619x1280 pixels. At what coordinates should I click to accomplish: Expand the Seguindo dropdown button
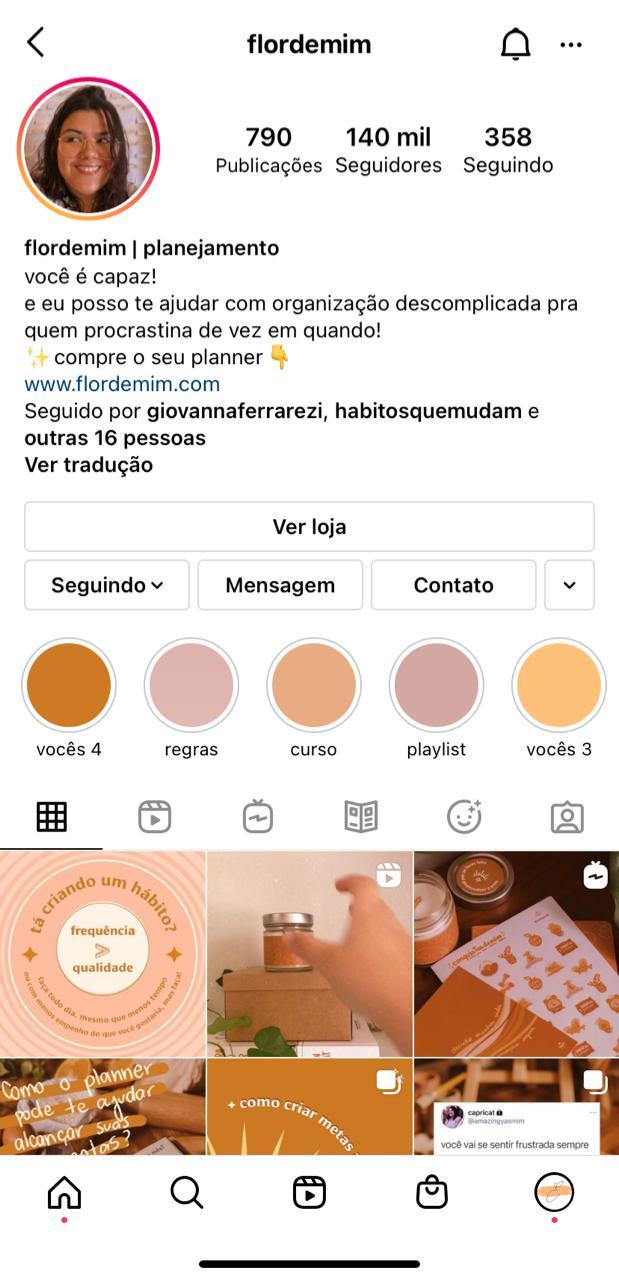(x=107, y=585)
